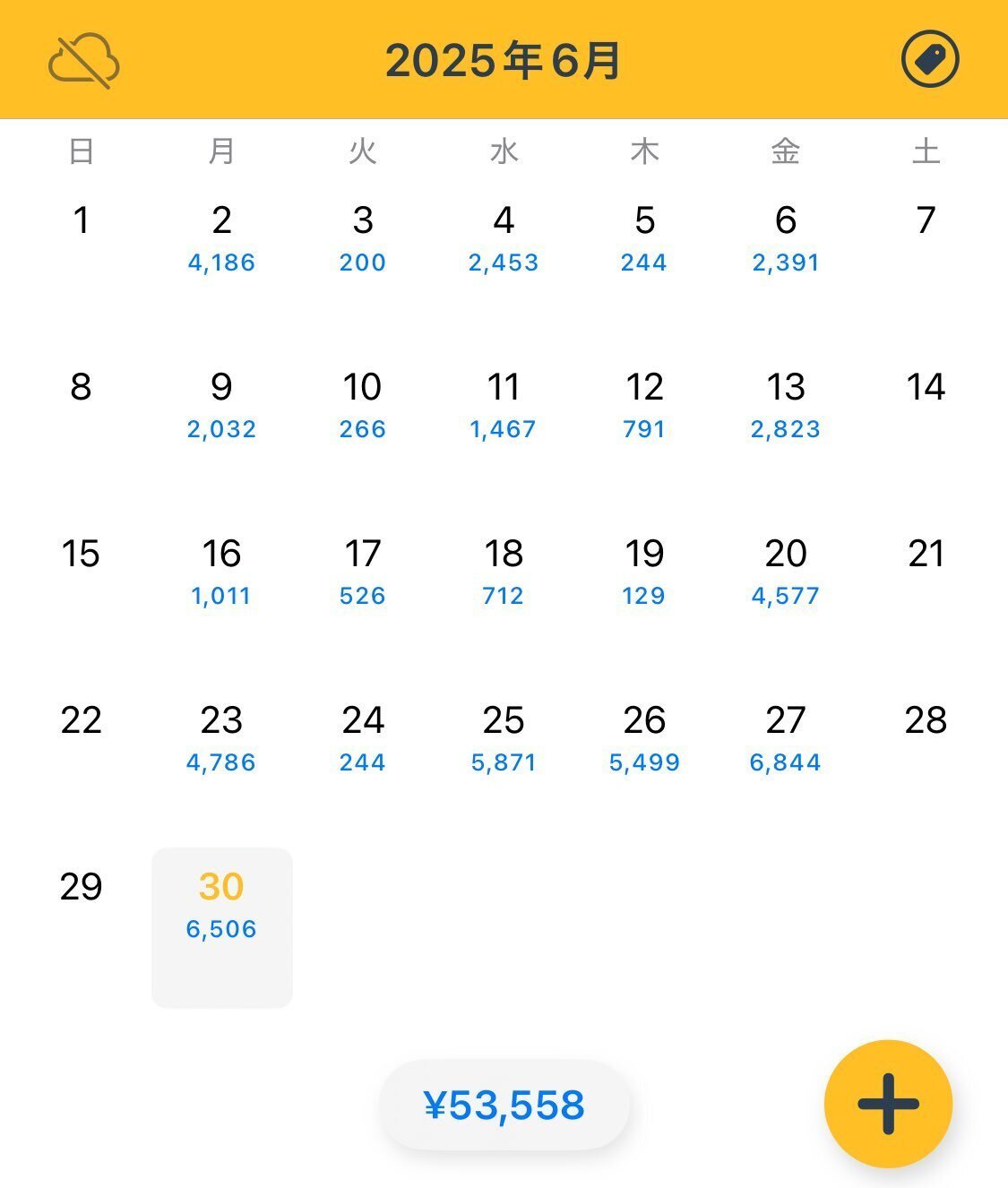
Task: Open day 4 showing 2,453
Action: pyautogui.click(x=504, y=240)
